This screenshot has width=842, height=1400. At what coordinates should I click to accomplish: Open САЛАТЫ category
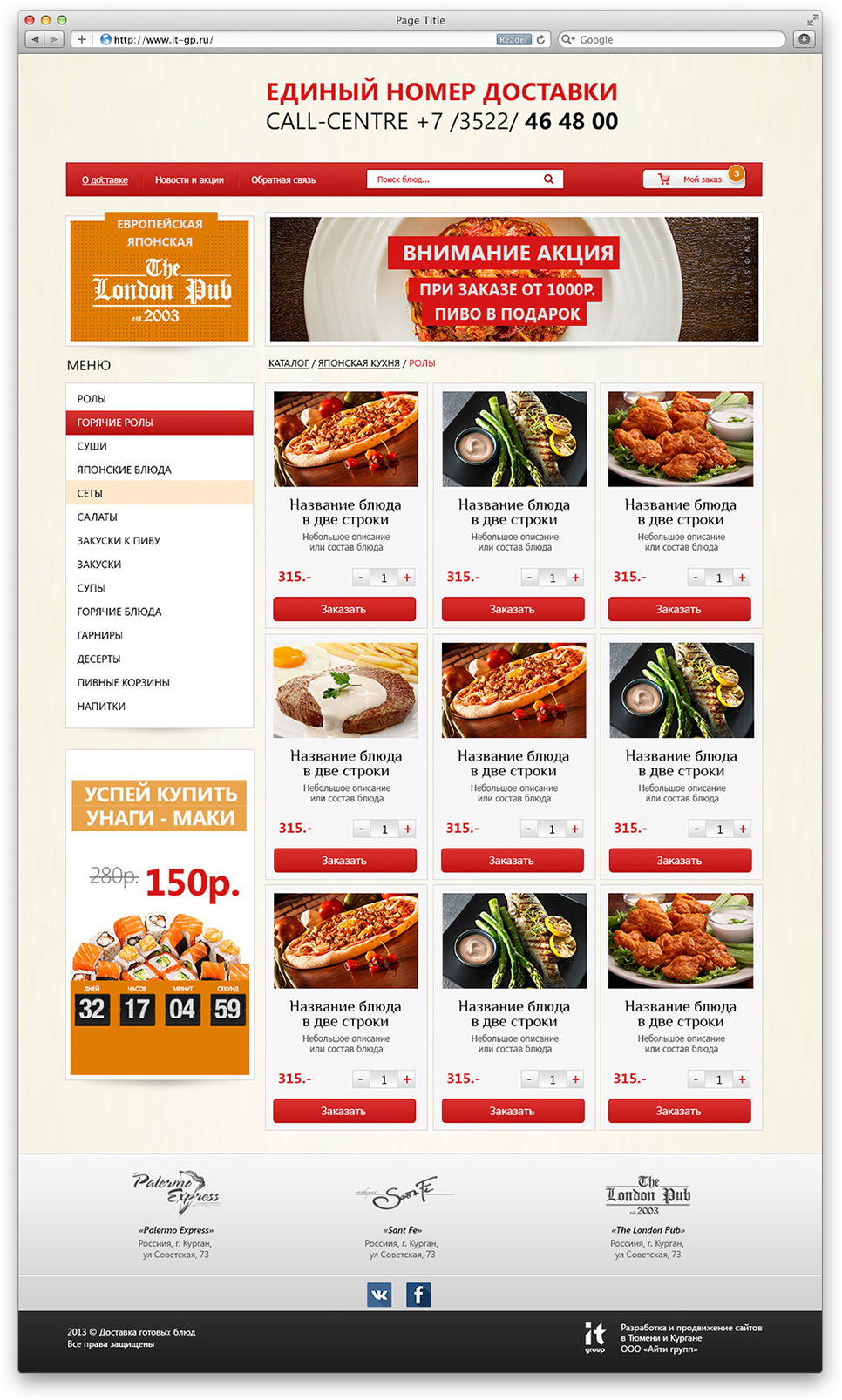tap(97, 517)
